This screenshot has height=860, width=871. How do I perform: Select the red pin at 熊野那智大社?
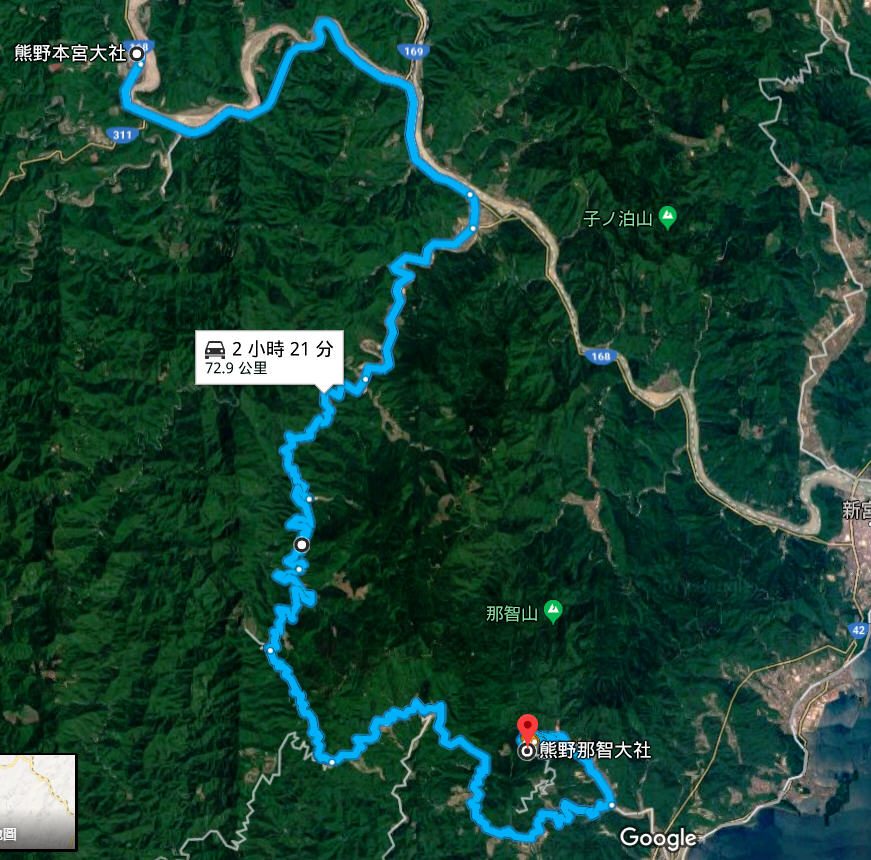527,730
